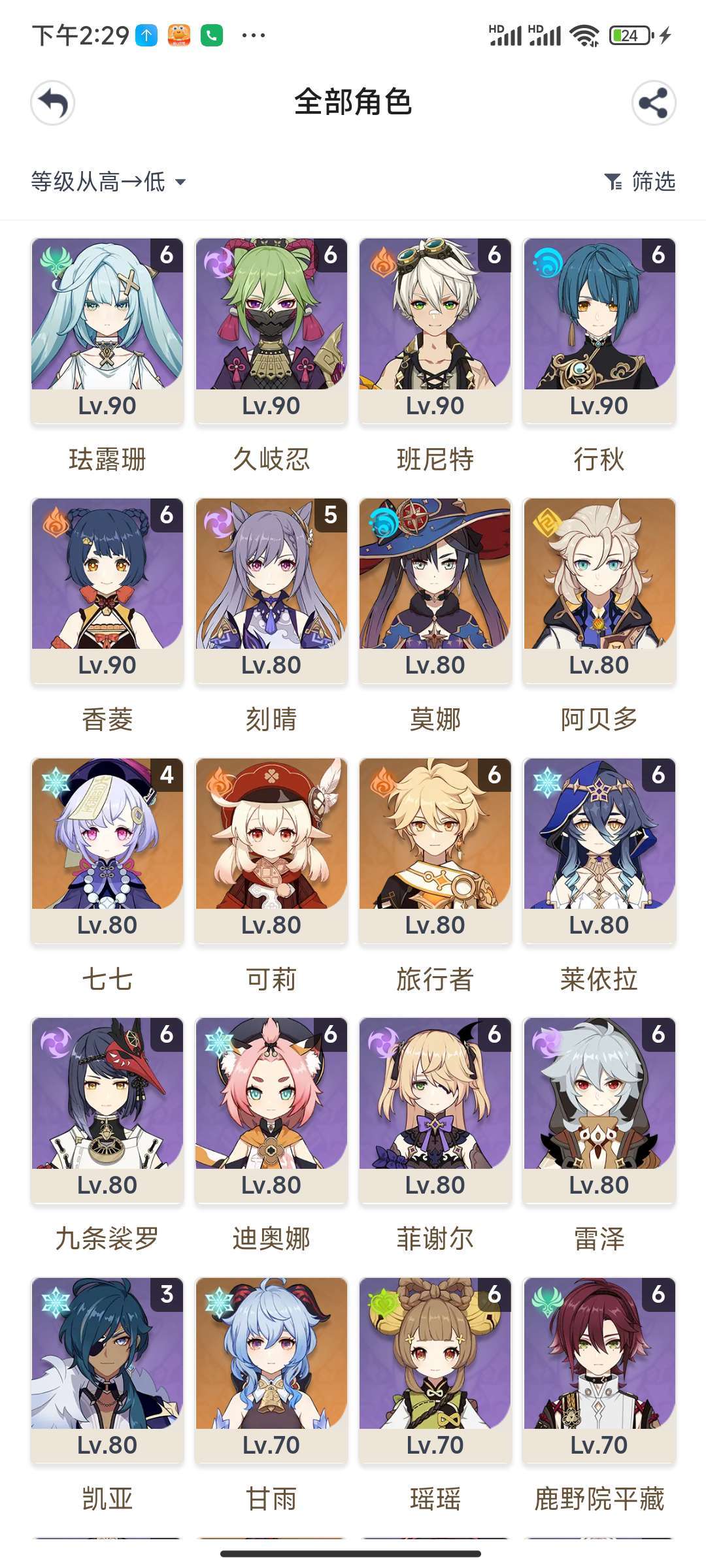This screenshot has width=706, height=1568.
Task: View 九条裟罗 character details
Action: click(107, 1109)
